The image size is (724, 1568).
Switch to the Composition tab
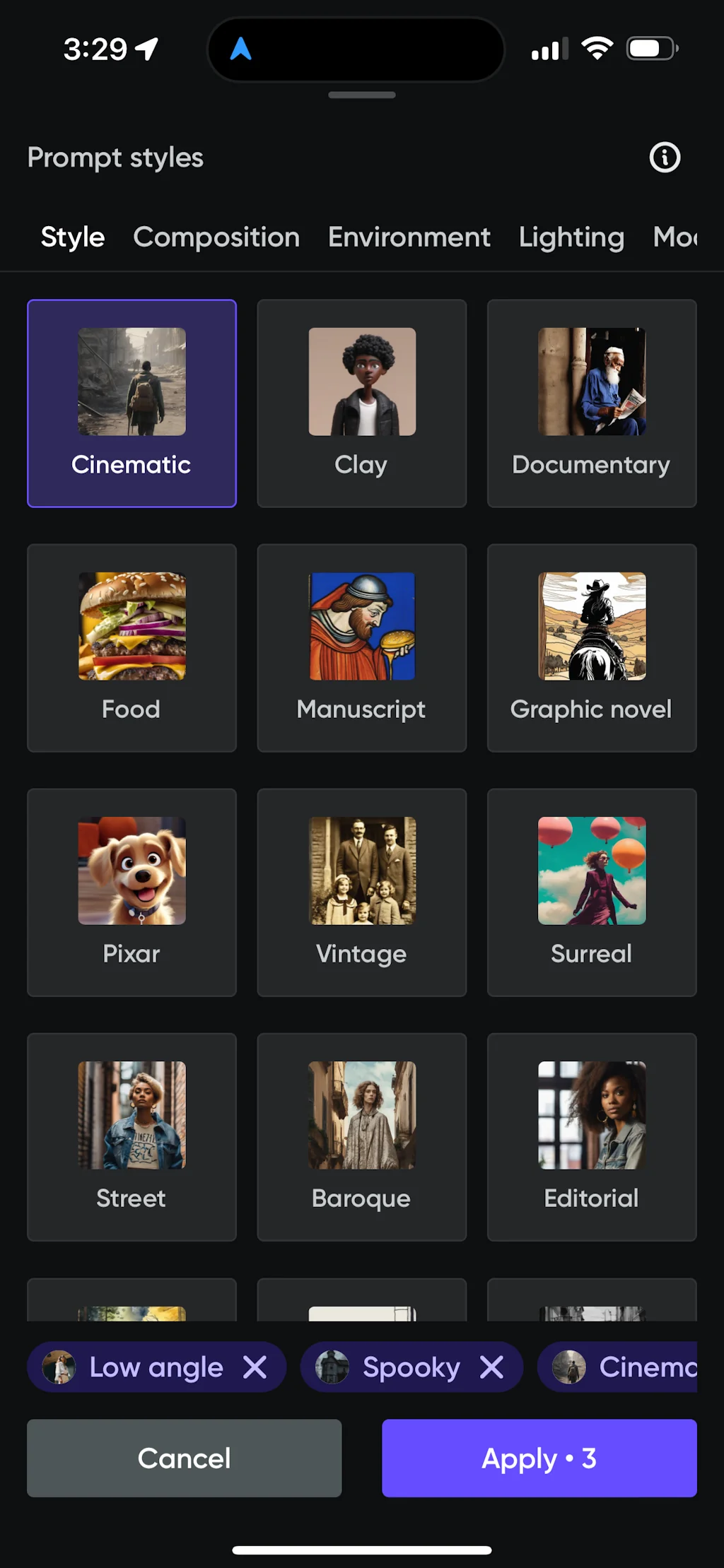[216, 237]
